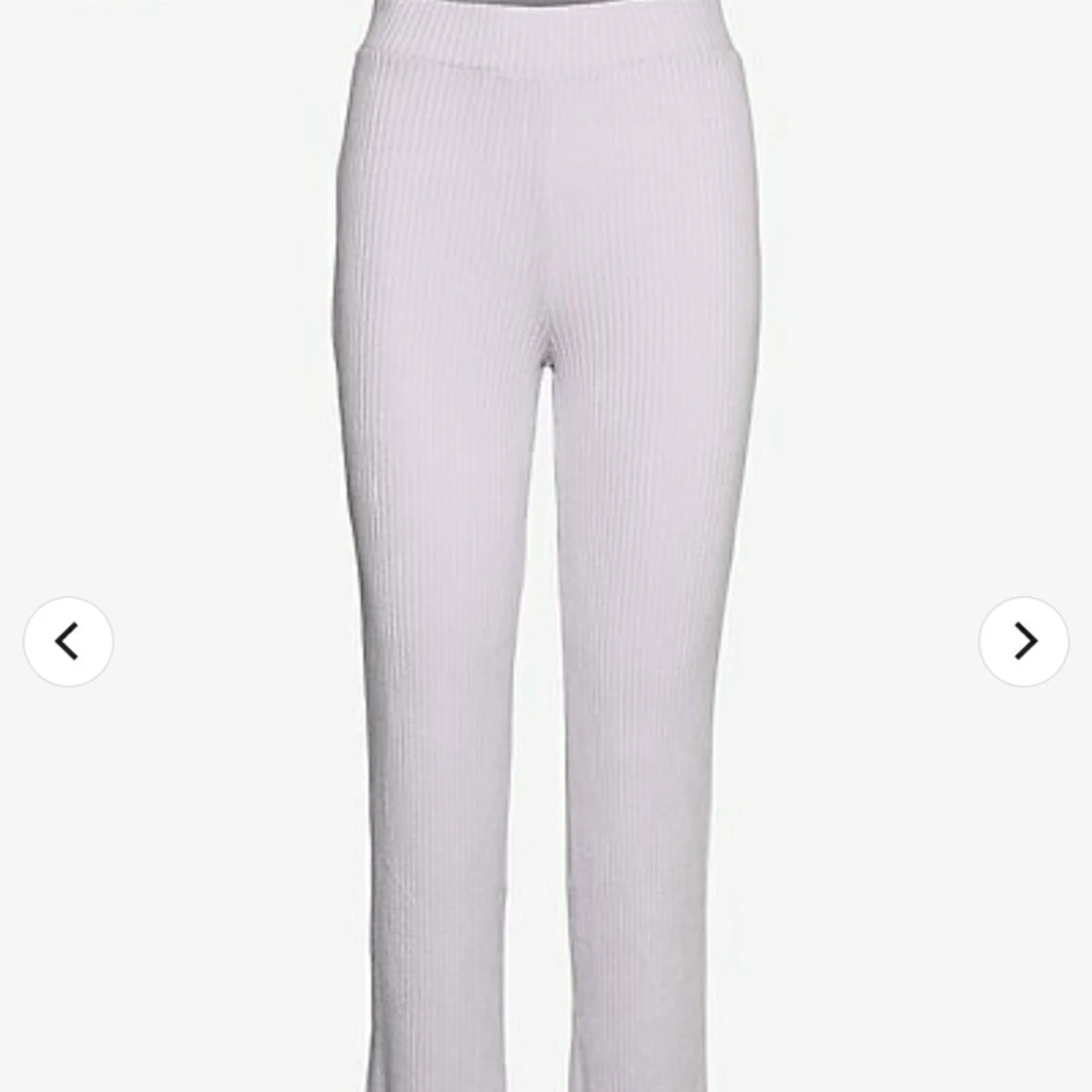Go to the next product image
This screenshot has height=1092, width=1092.
pyautogui.click(x=1023, y=642)
